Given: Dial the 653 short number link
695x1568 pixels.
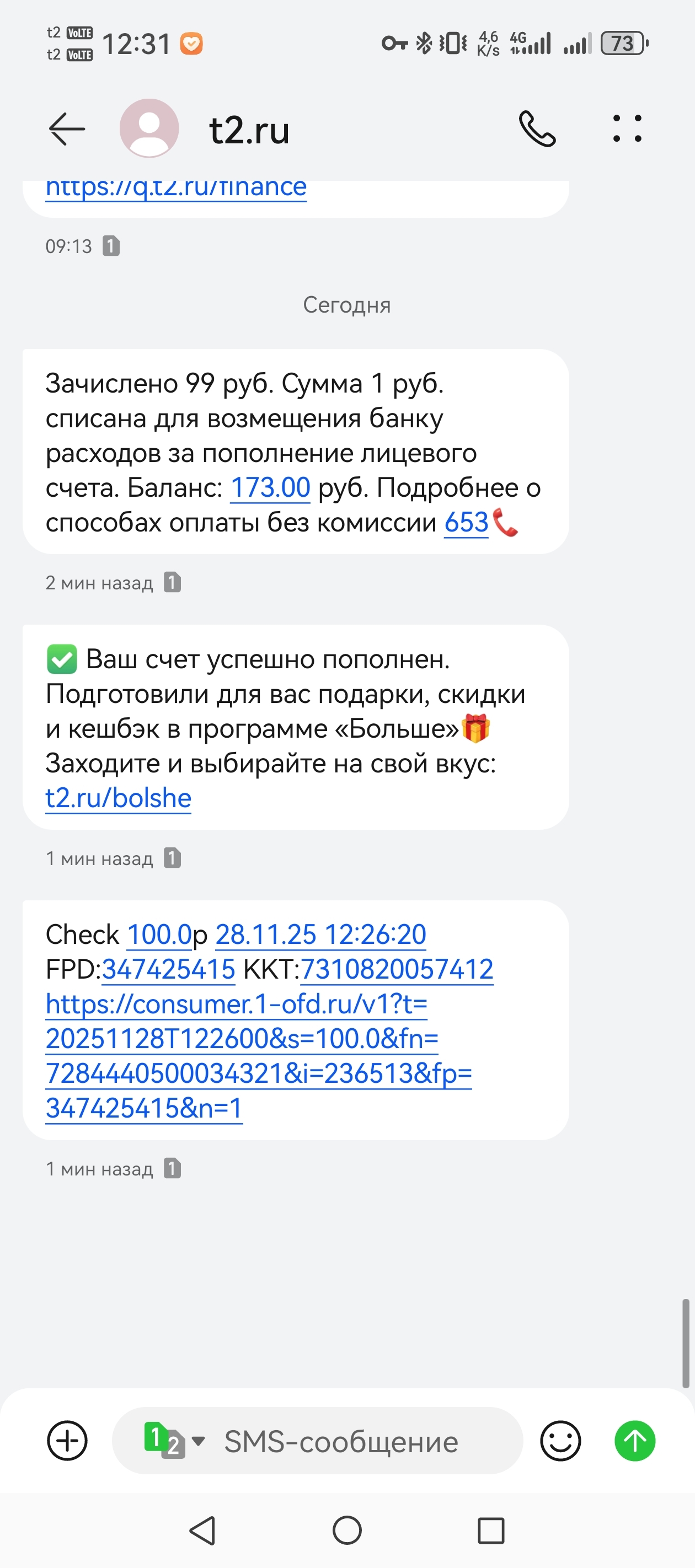Looking at the screenshot, I should tap(466, 523).
